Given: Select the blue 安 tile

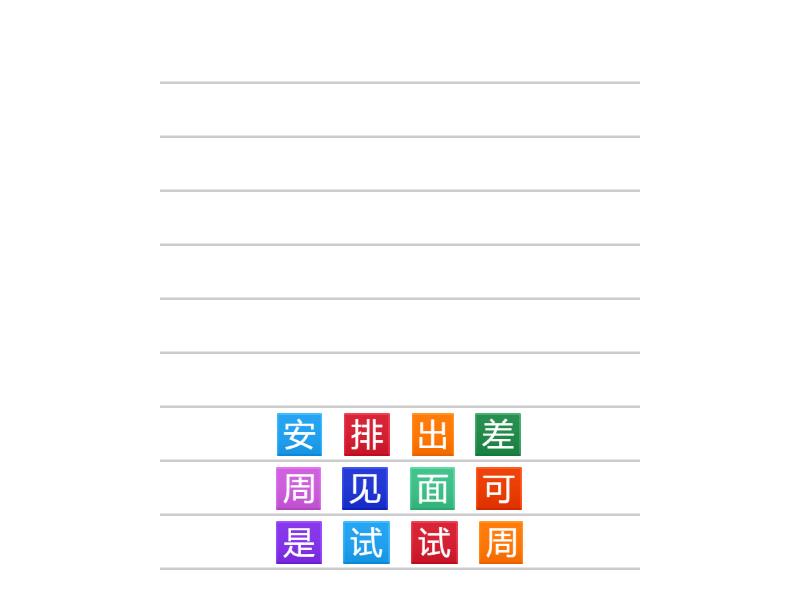Looking at the screenshot, I should click(299, 435).
